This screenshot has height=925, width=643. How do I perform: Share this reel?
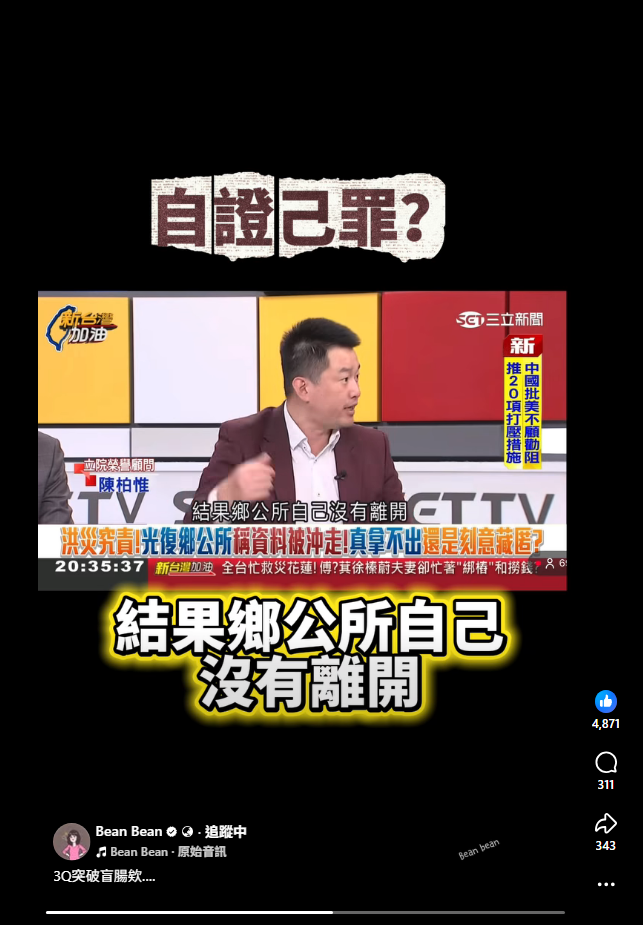point(605,824)
